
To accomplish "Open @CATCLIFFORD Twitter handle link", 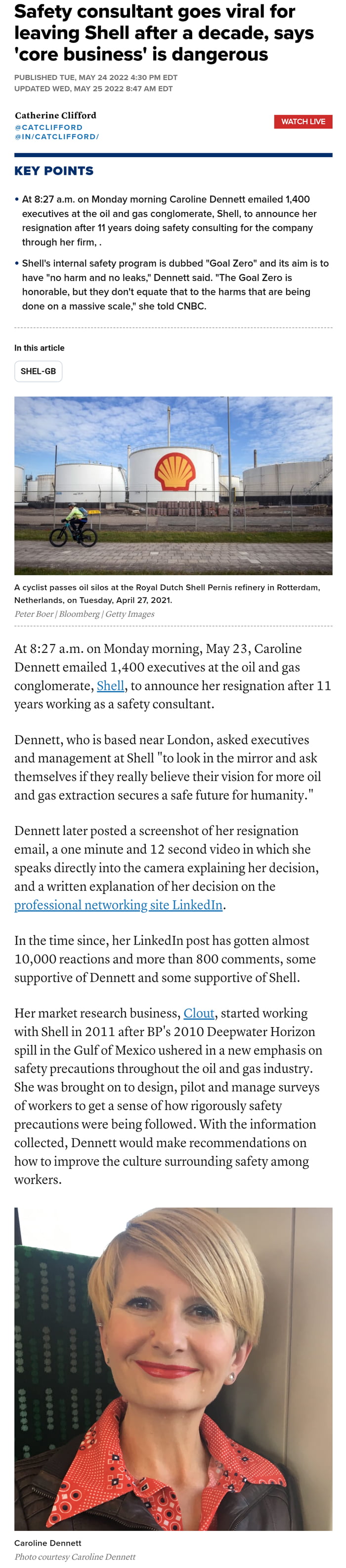I will pos(48,127).
